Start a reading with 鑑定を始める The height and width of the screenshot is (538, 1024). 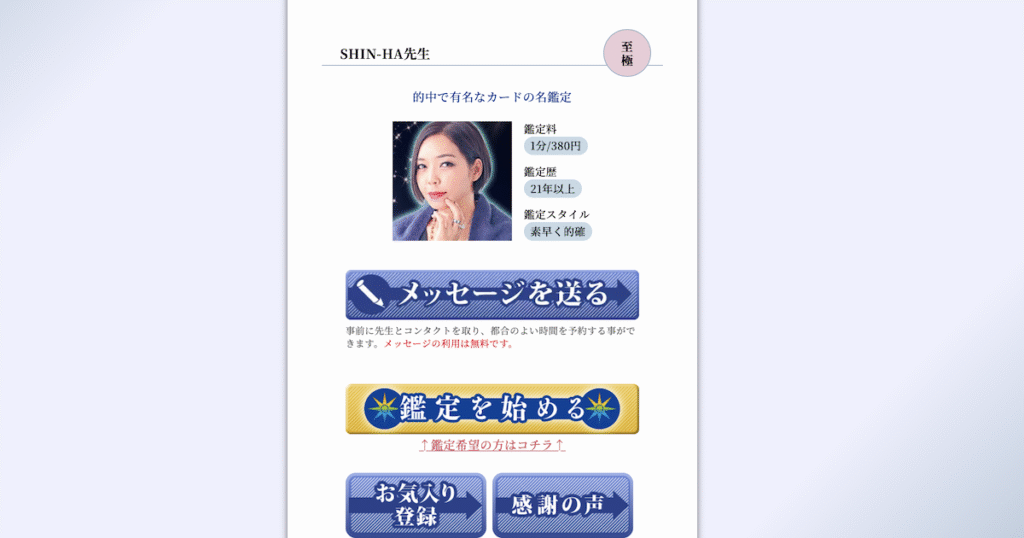(x=492, y=409)
